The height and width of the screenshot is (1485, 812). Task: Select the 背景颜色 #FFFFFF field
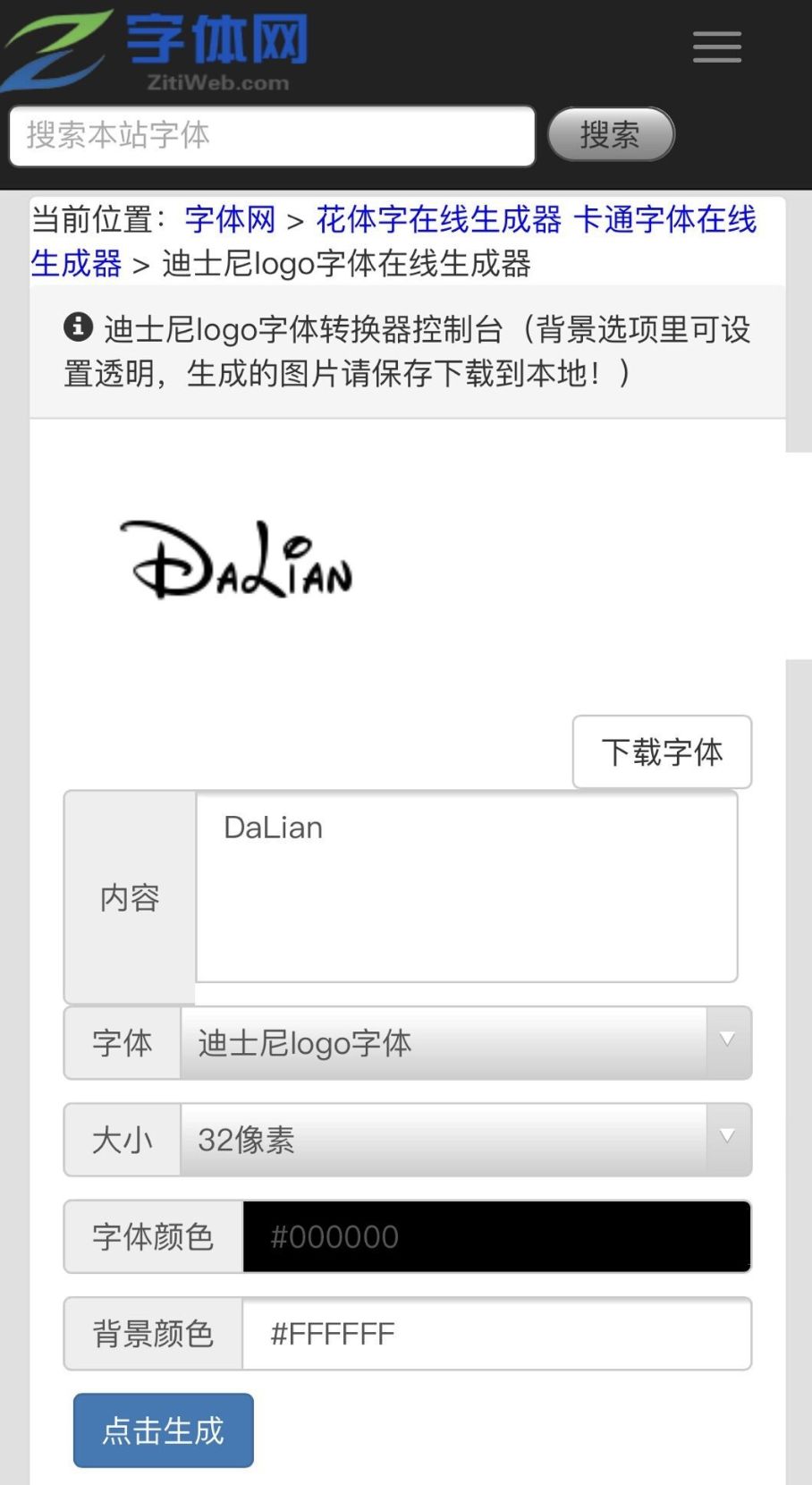tap(496, 1334)
